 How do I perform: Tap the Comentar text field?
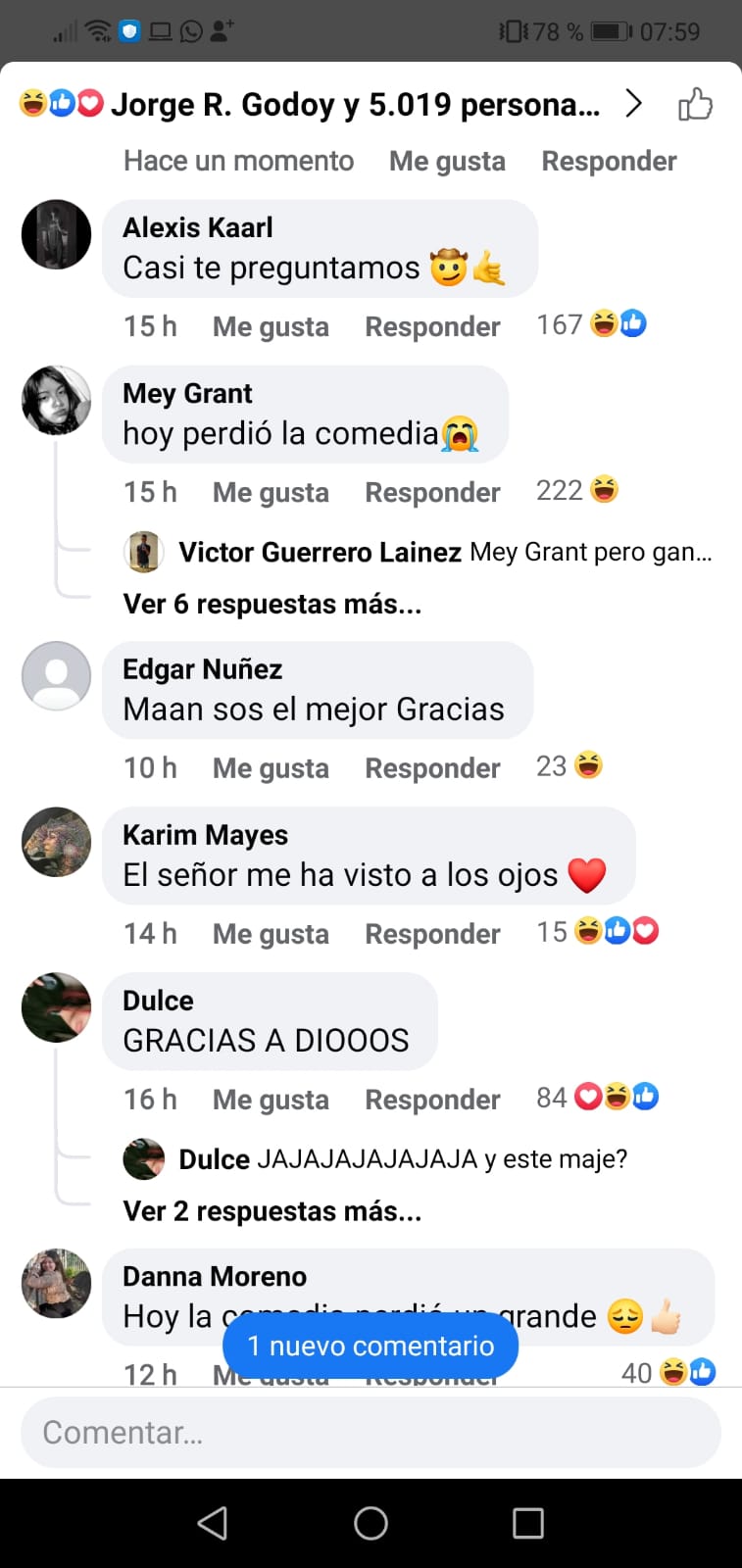click(371, 1432)
